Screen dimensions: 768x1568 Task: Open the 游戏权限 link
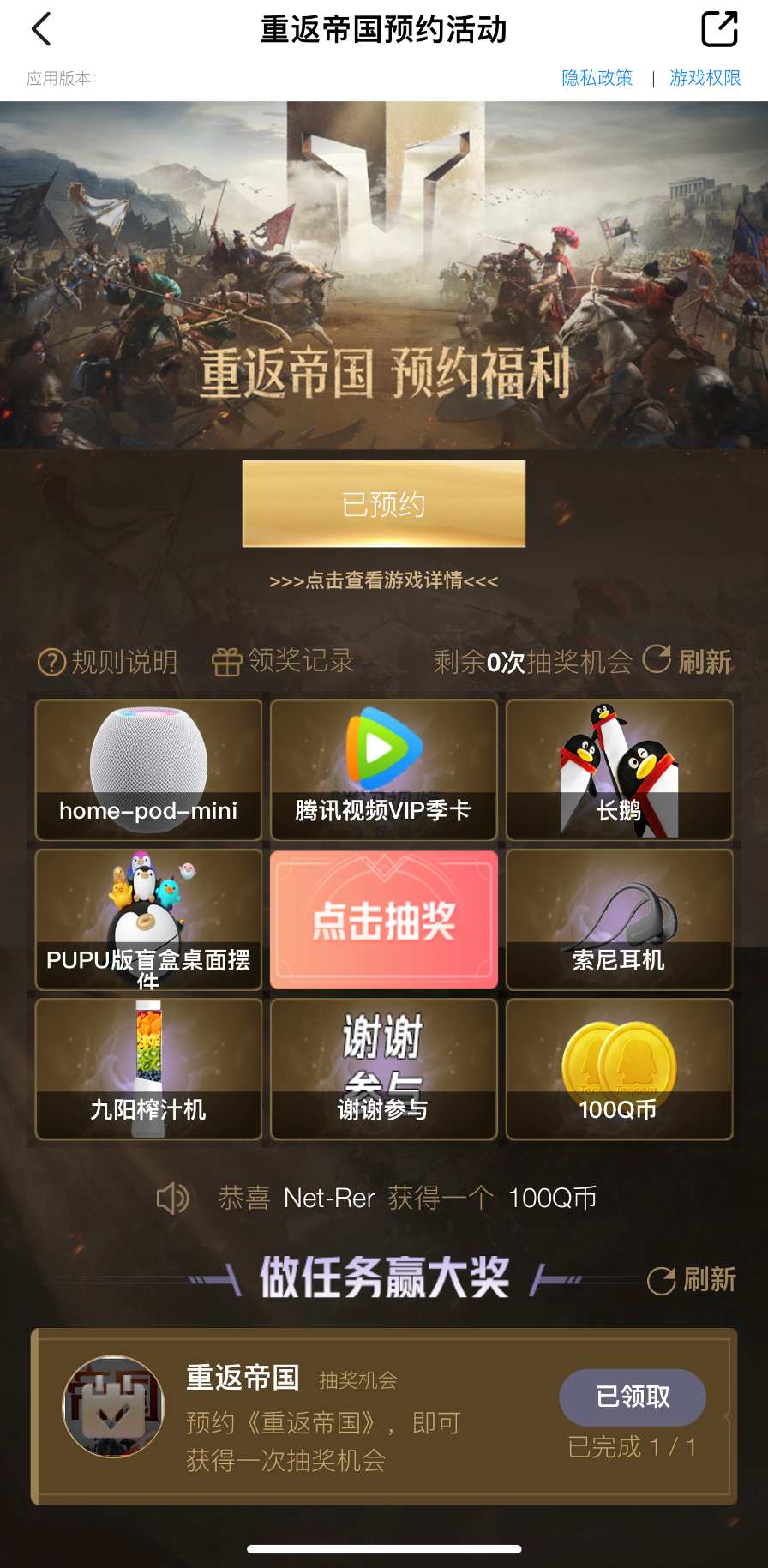(705, 78)
